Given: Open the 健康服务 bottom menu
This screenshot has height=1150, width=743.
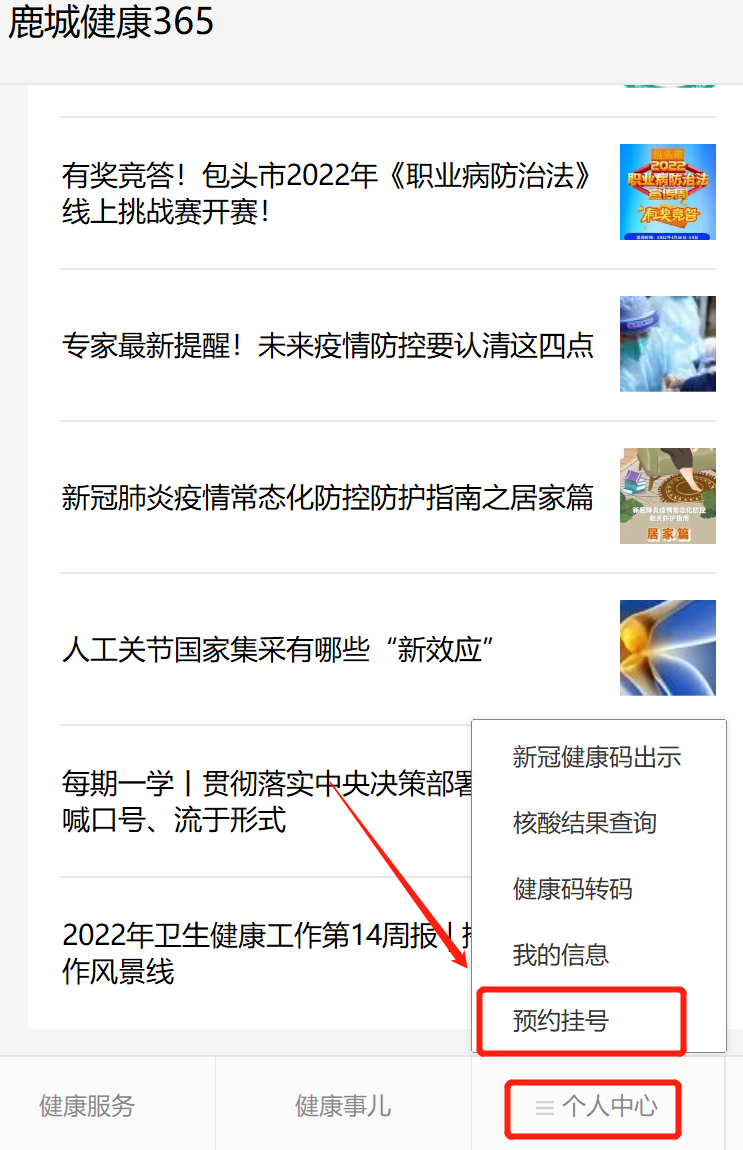Looking at the screenshot, I should 87,1106.
